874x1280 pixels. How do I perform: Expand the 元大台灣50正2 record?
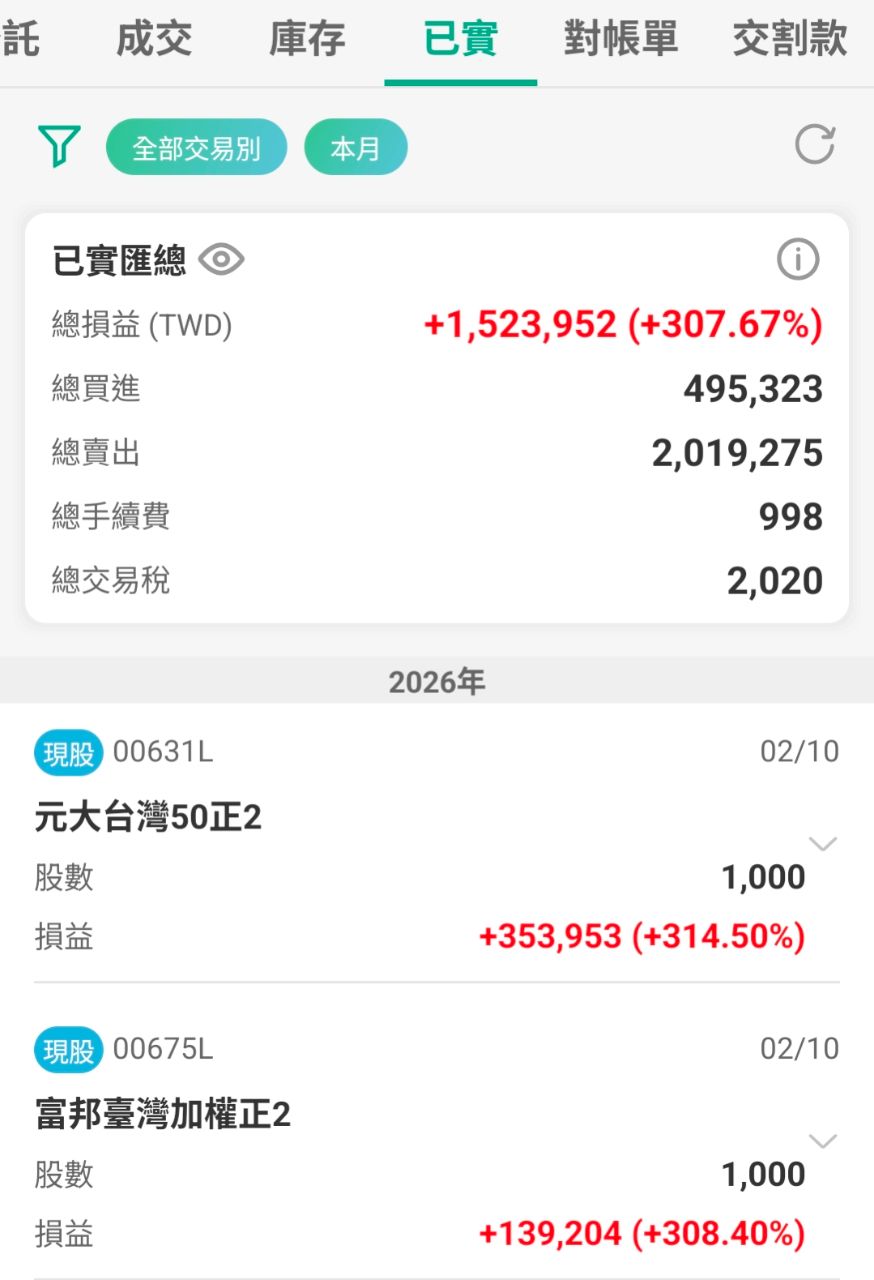click(x=822, y=845)
